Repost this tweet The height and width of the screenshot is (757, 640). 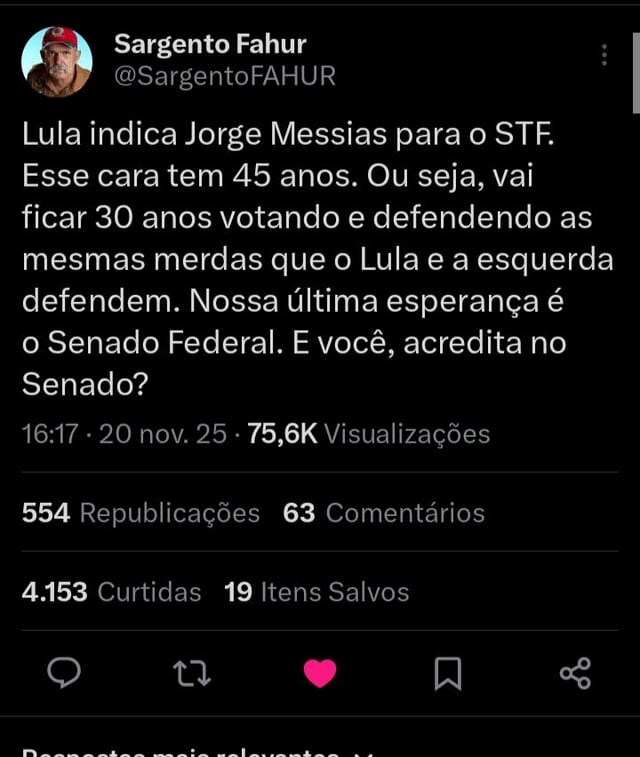[192, 674]
